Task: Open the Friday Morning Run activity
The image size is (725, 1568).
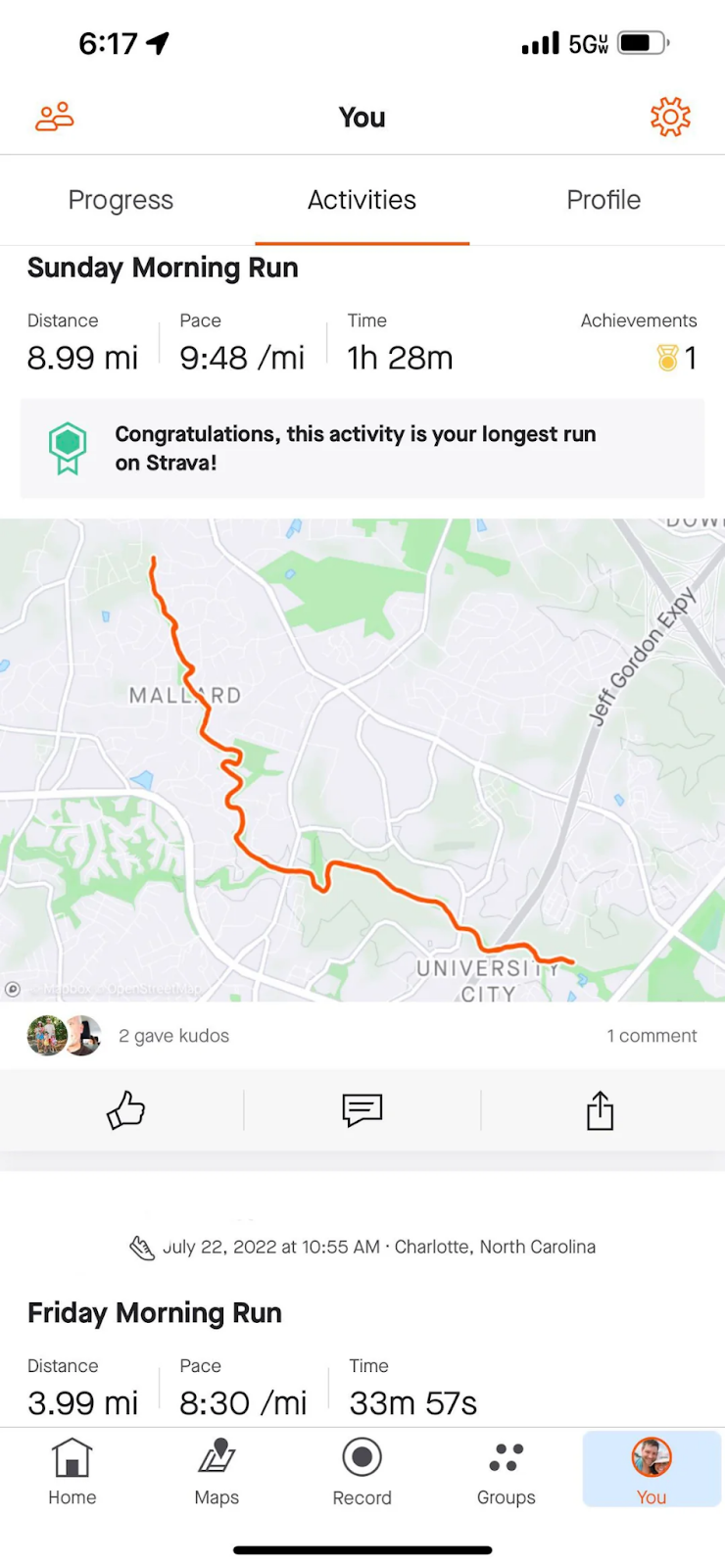Action: click(155, 1313)
